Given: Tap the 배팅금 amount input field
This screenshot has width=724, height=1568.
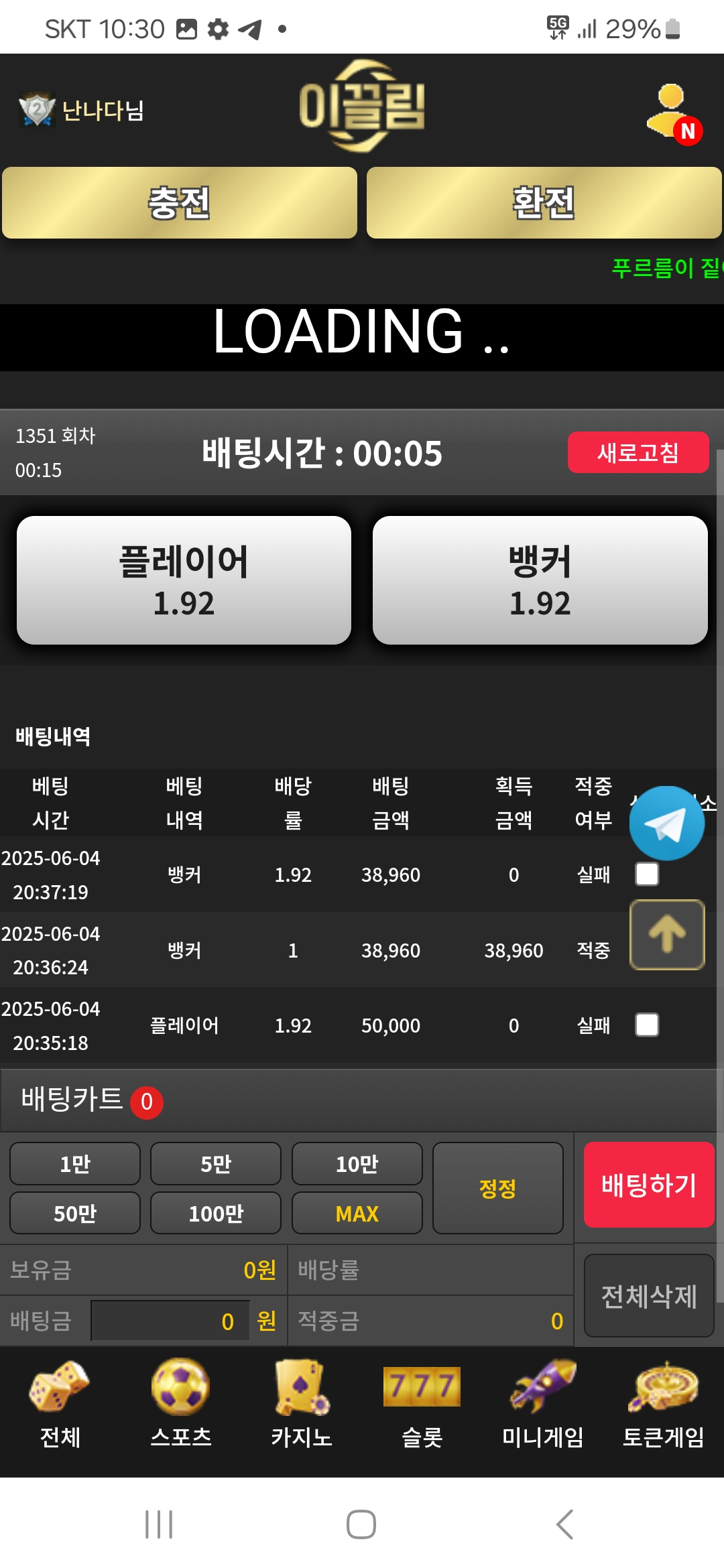Looking at the screenshot, I should pyautogui.click(x=170, y=1321).
